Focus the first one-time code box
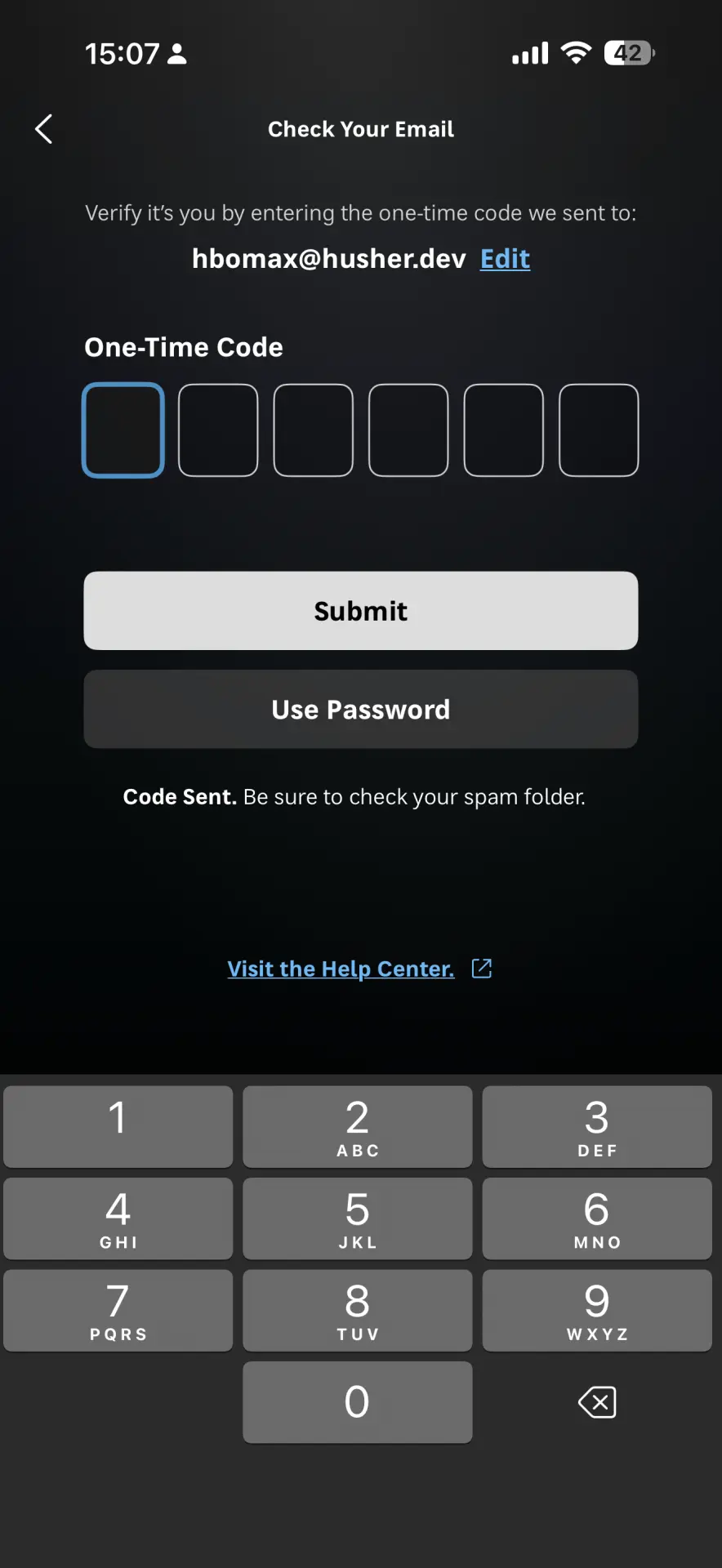 click(123, 430)
